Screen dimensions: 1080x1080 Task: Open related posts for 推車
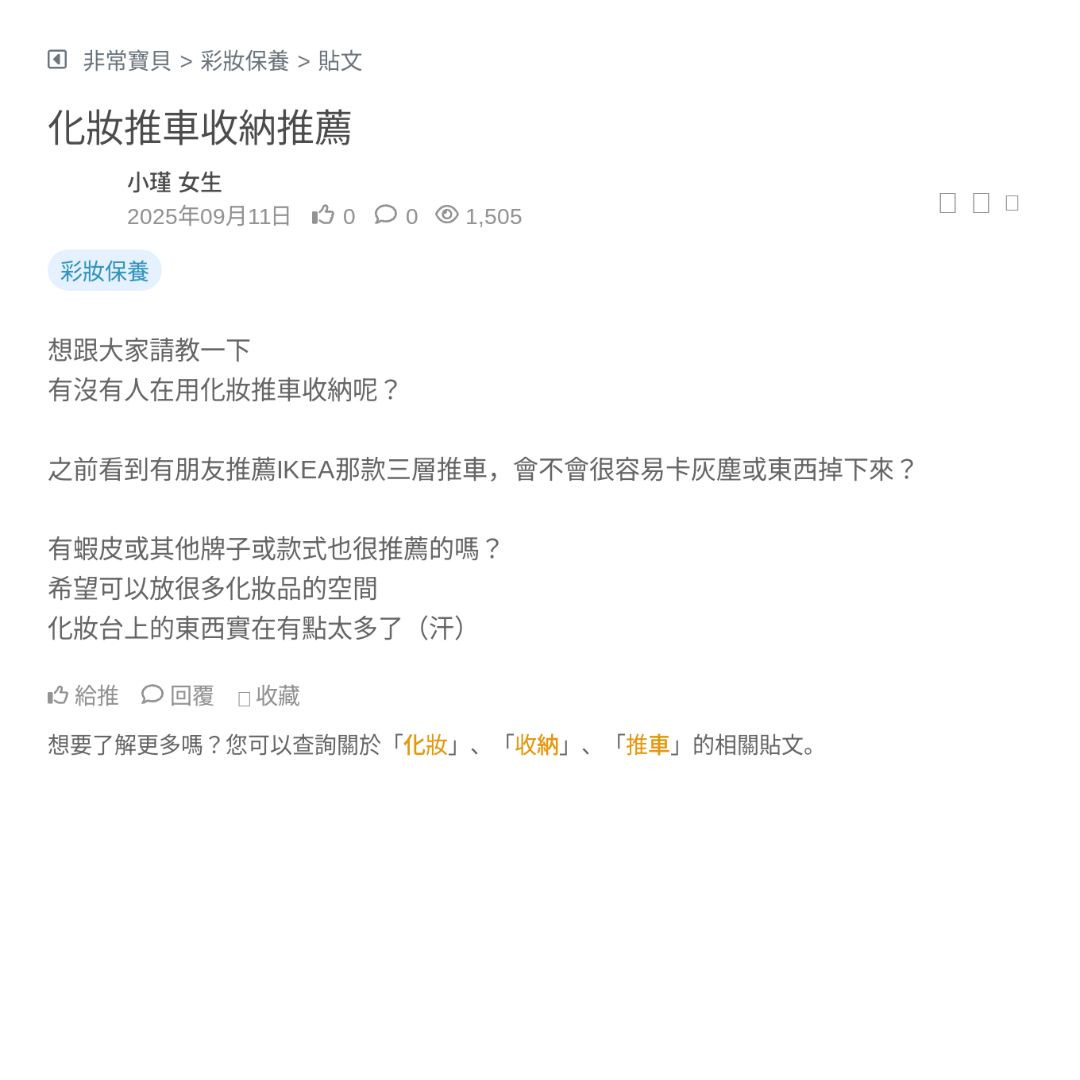(648, 745)
